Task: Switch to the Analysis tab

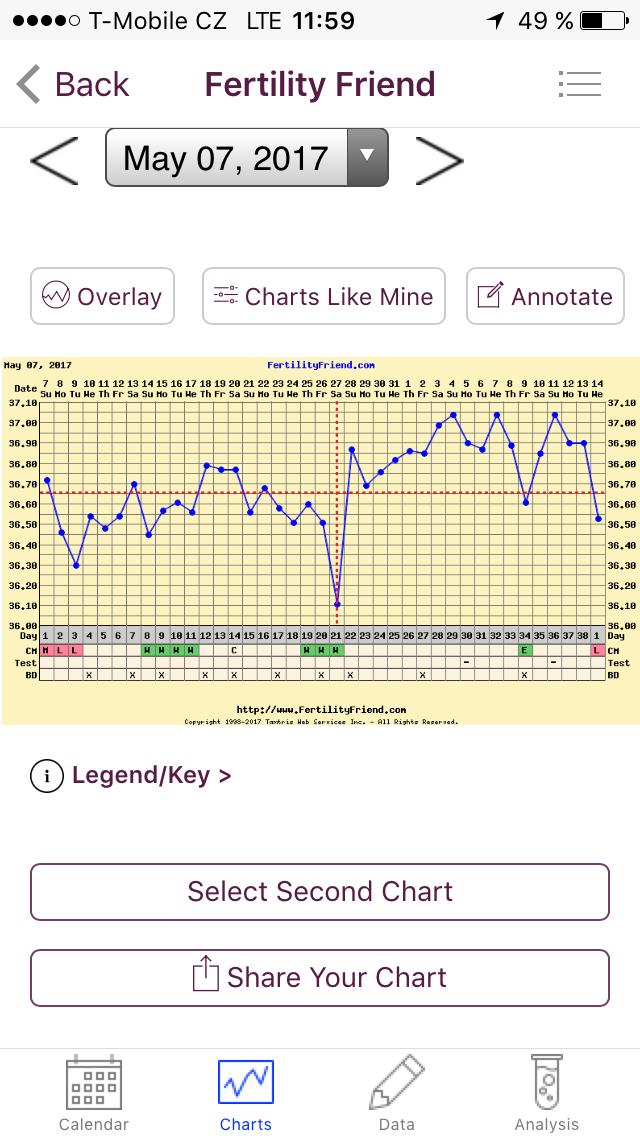Action: click(547, 1094)
